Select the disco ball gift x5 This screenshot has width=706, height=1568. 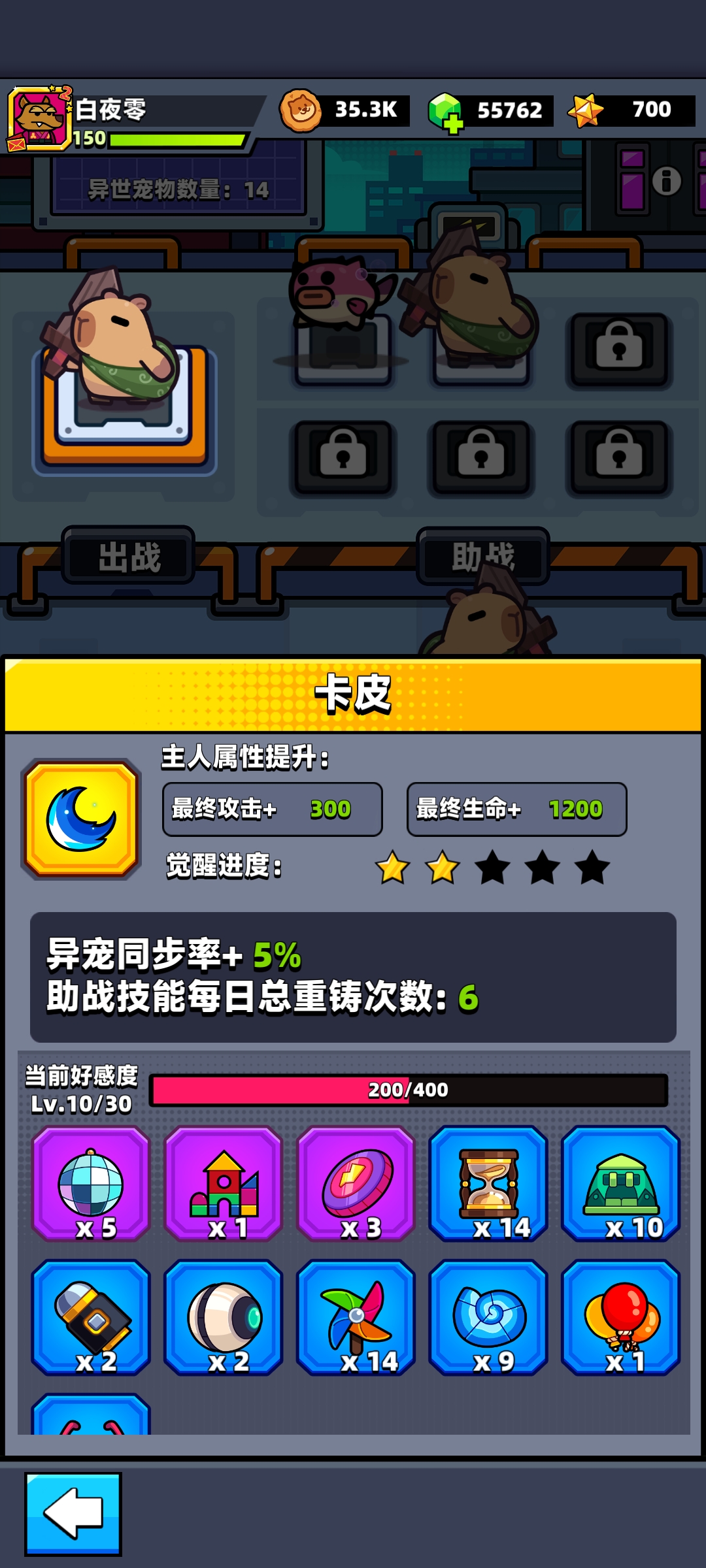click(91, 1183)
